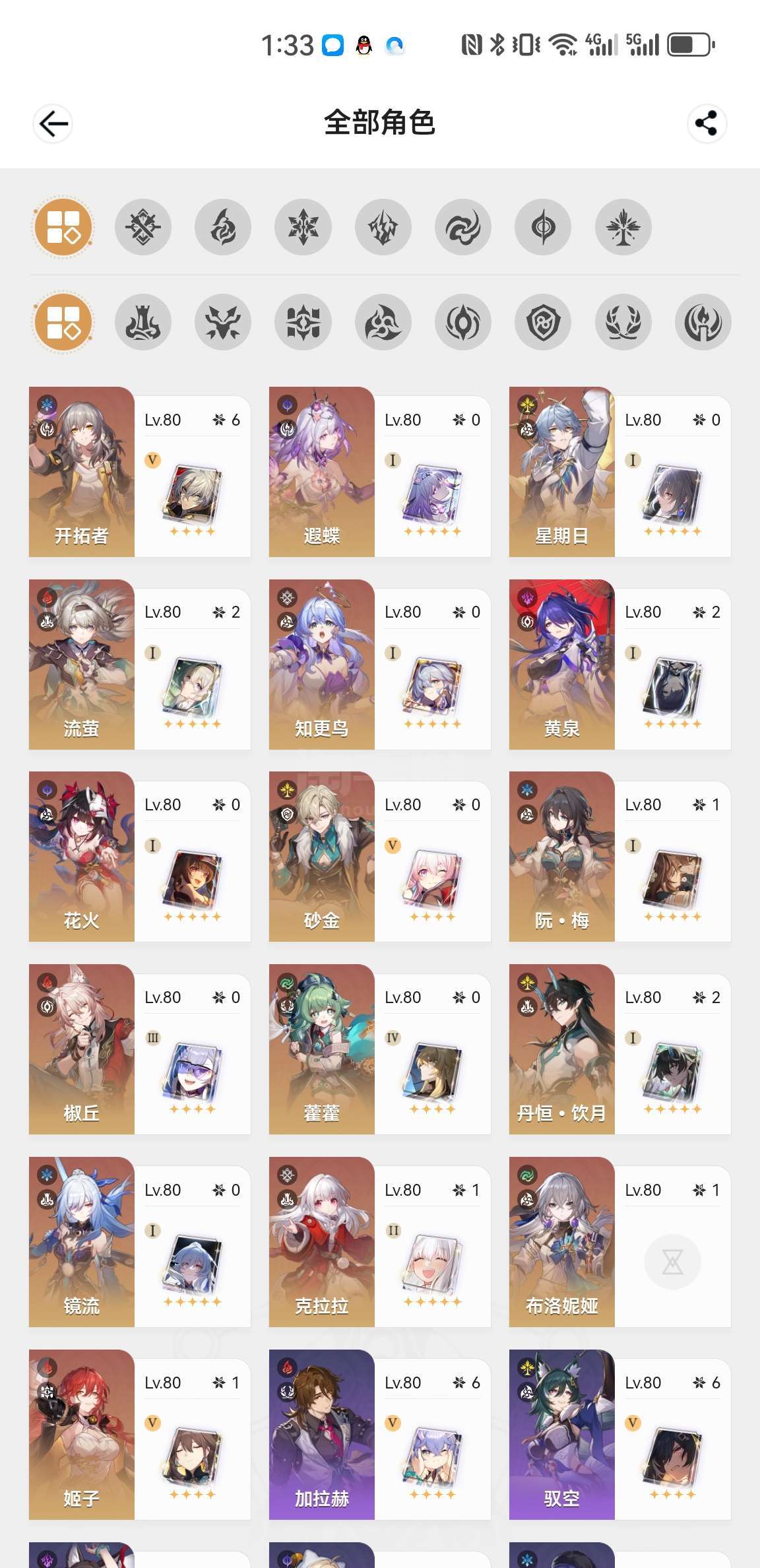Image resolution: width=760 pixels, height=1568 pixels.
Task: Open 布洛妮娅 character card
Action: (x=620, y=1242)
